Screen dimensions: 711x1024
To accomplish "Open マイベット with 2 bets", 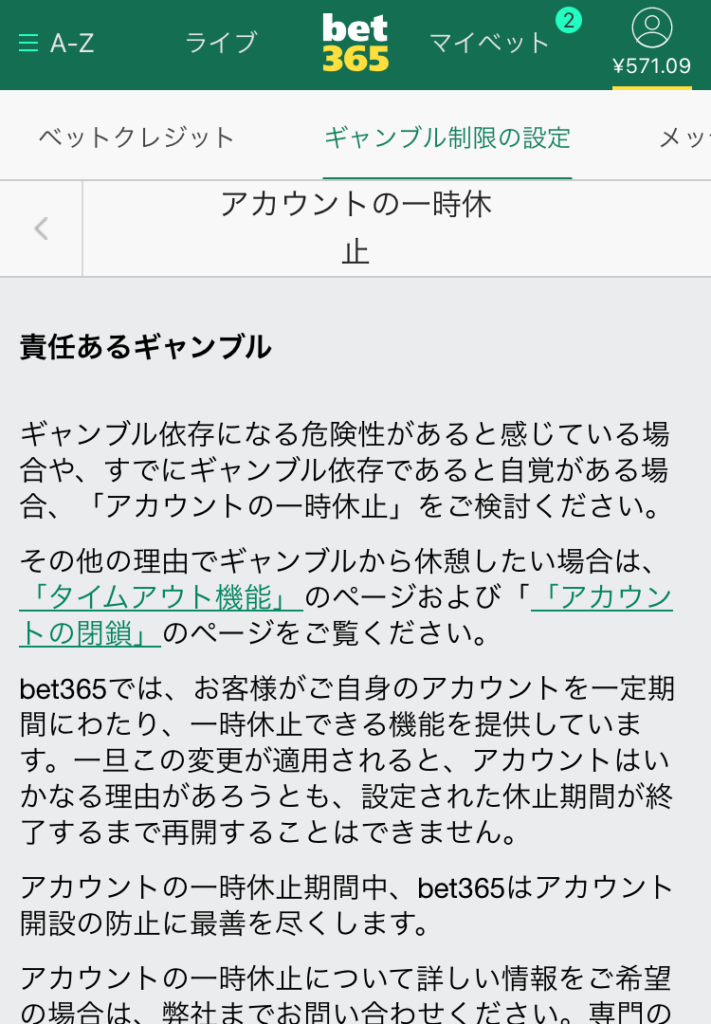I will pyautogui.click(x=490, y=43).
